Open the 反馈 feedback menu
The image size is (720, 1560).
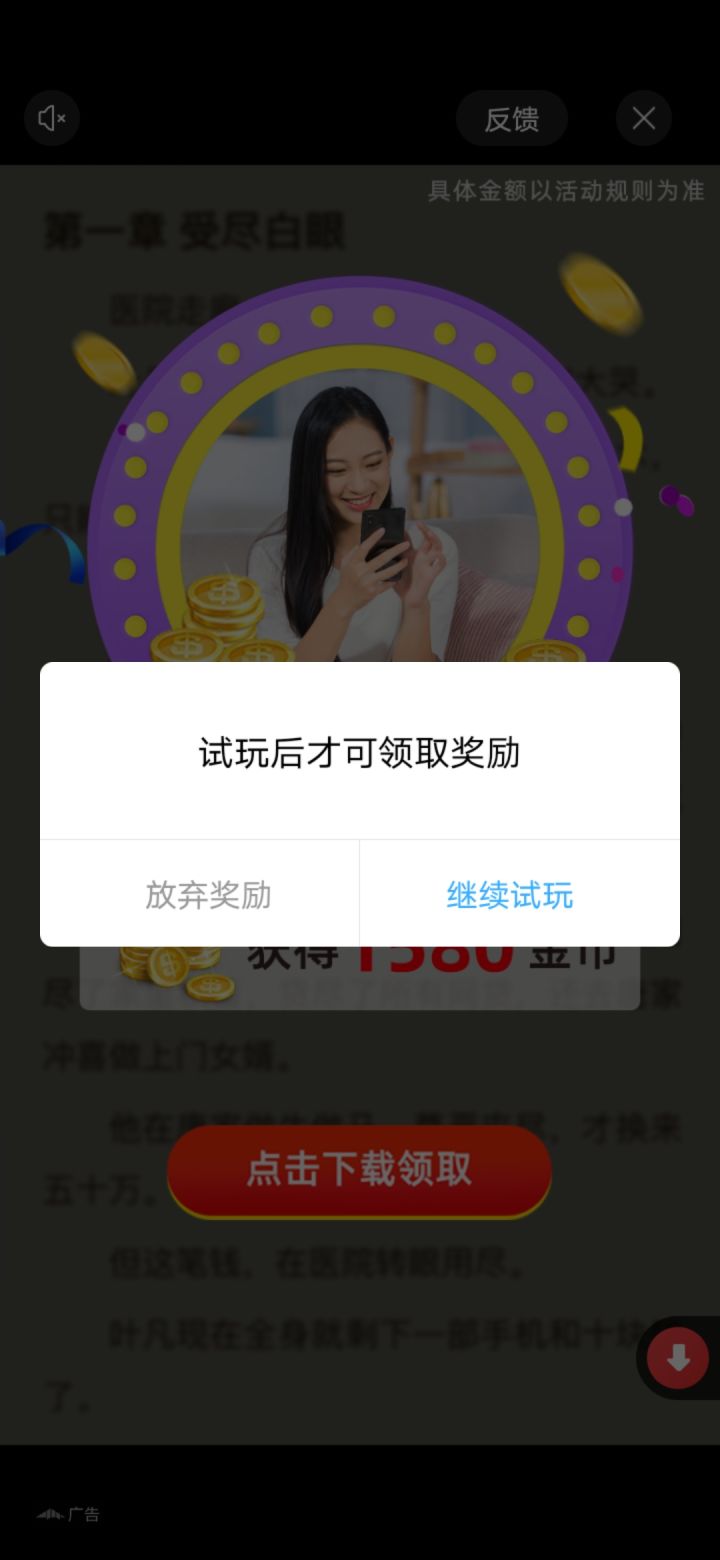tap(512, 118)
